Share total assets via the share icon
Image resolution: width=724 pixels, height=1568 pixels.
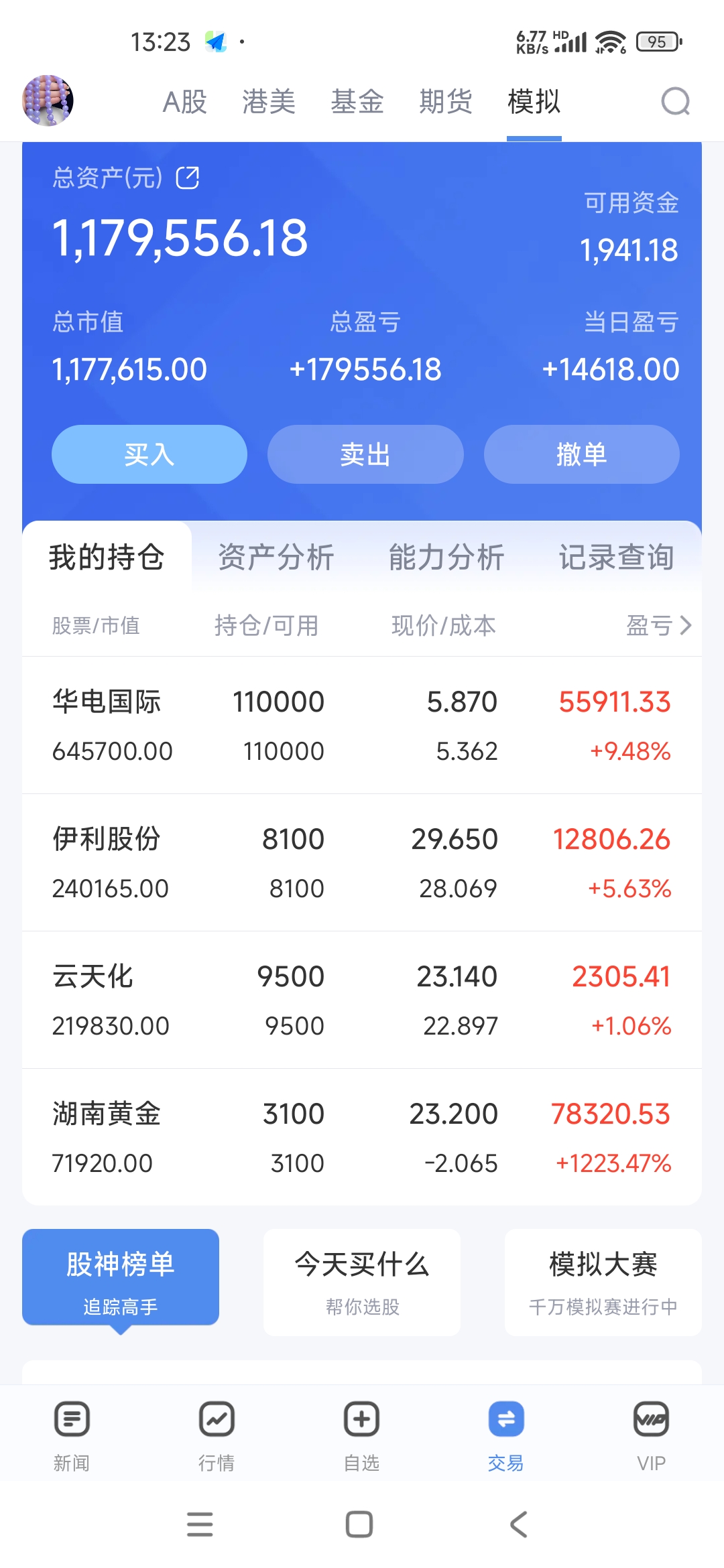(x=188, y=178)
